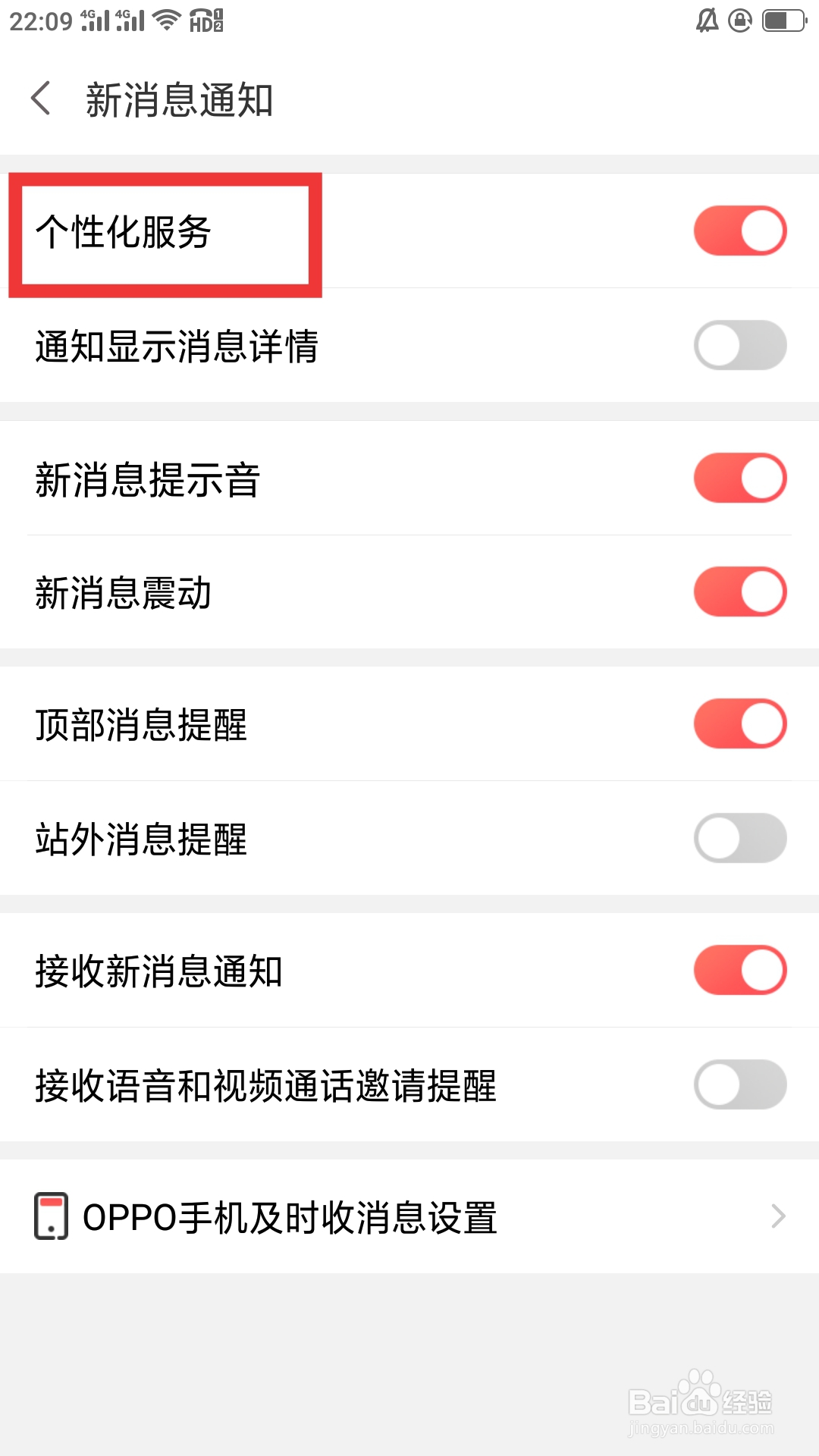819x1456 pixels.
Task: Switch off 顶部消息提醒
Action: pos(740,723)
